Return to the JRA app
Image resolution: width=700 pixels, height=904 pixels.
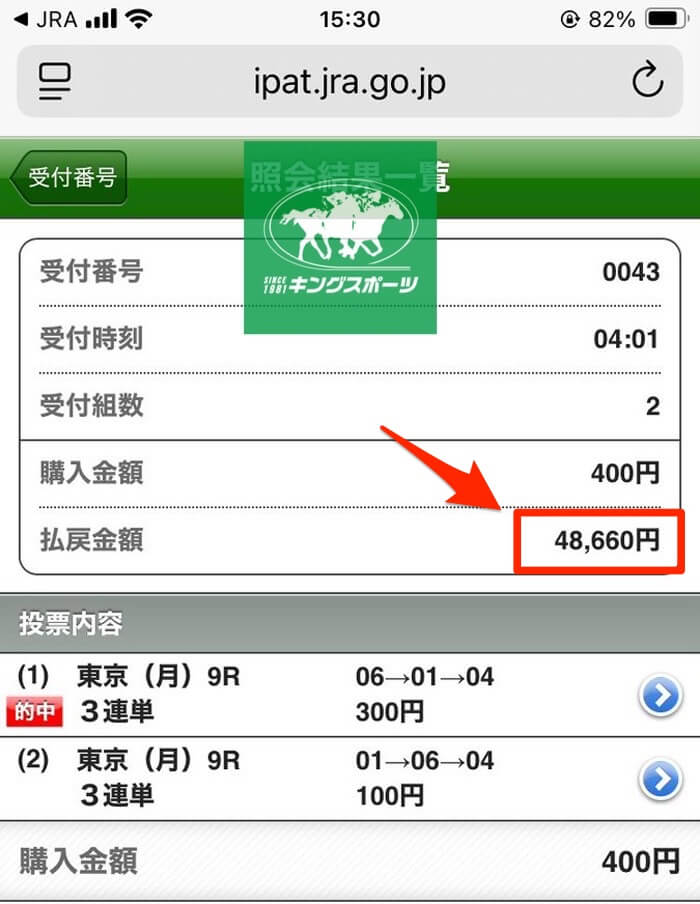click(42, 19)
